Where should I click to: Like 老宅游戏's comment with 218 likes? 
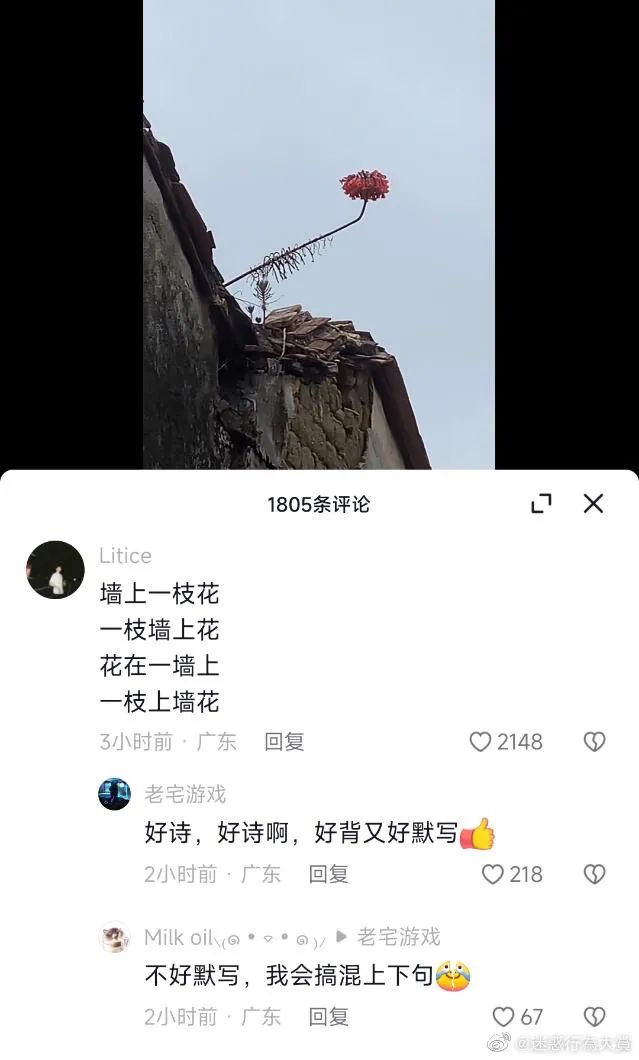(x=493, y=874)
